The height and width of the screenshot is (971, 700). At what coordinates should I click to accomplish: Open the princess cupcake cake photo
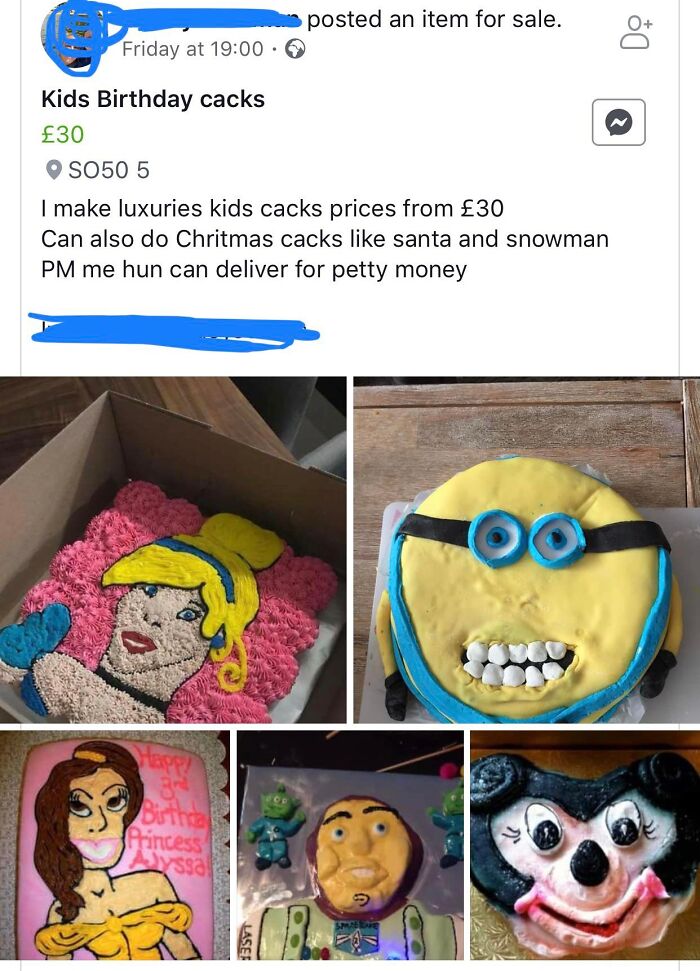coord(173,550)
